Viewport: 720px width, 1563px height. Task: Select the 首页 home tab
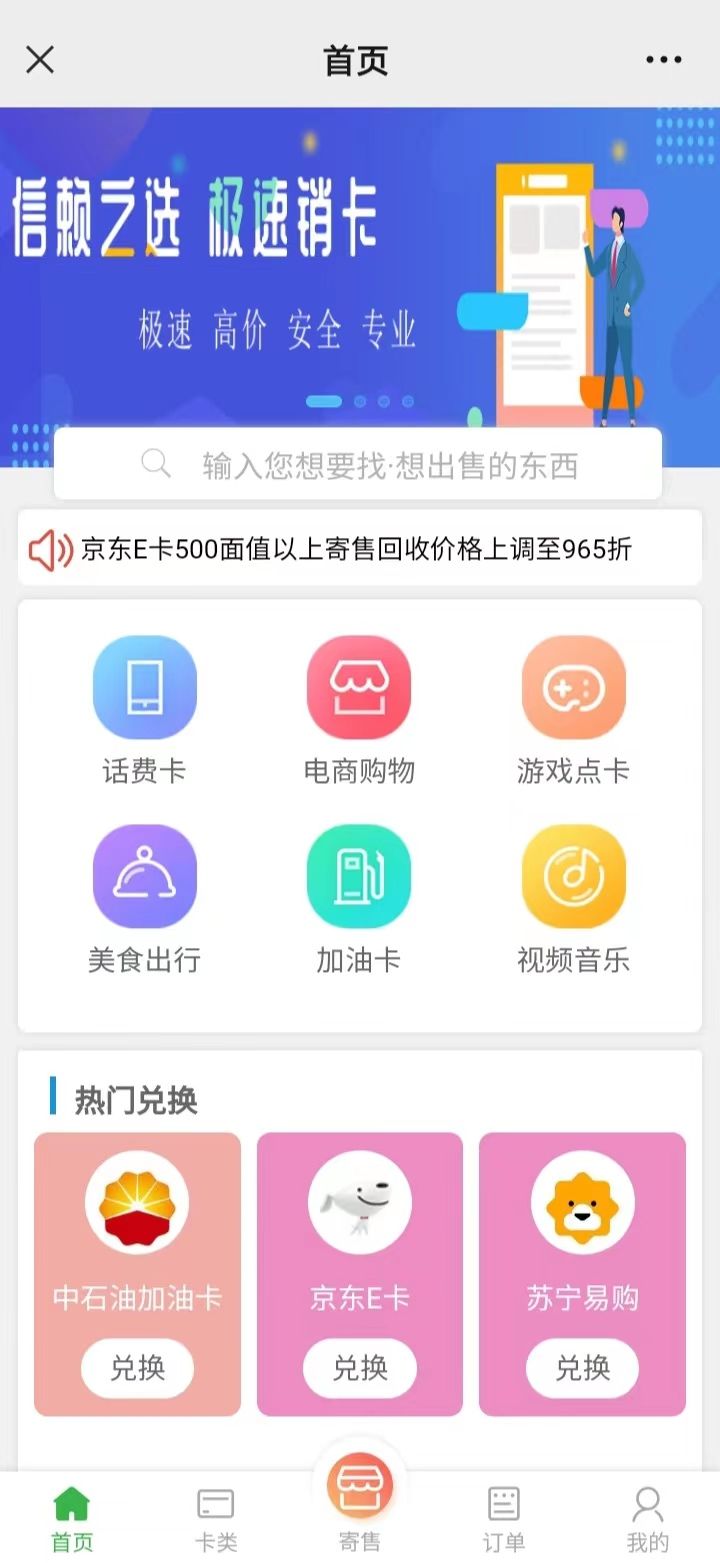click(x=72, y=1518)
